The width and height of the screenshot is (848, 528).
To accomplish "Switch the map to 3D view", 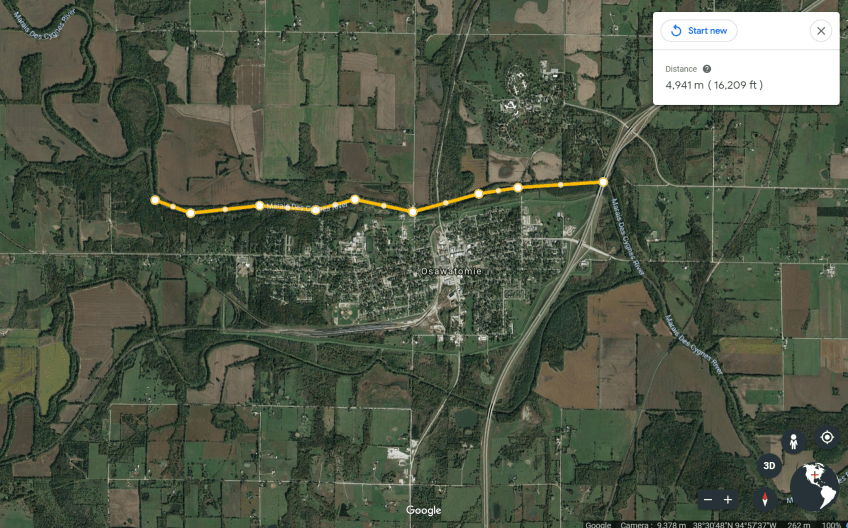I will pos(769,466).
